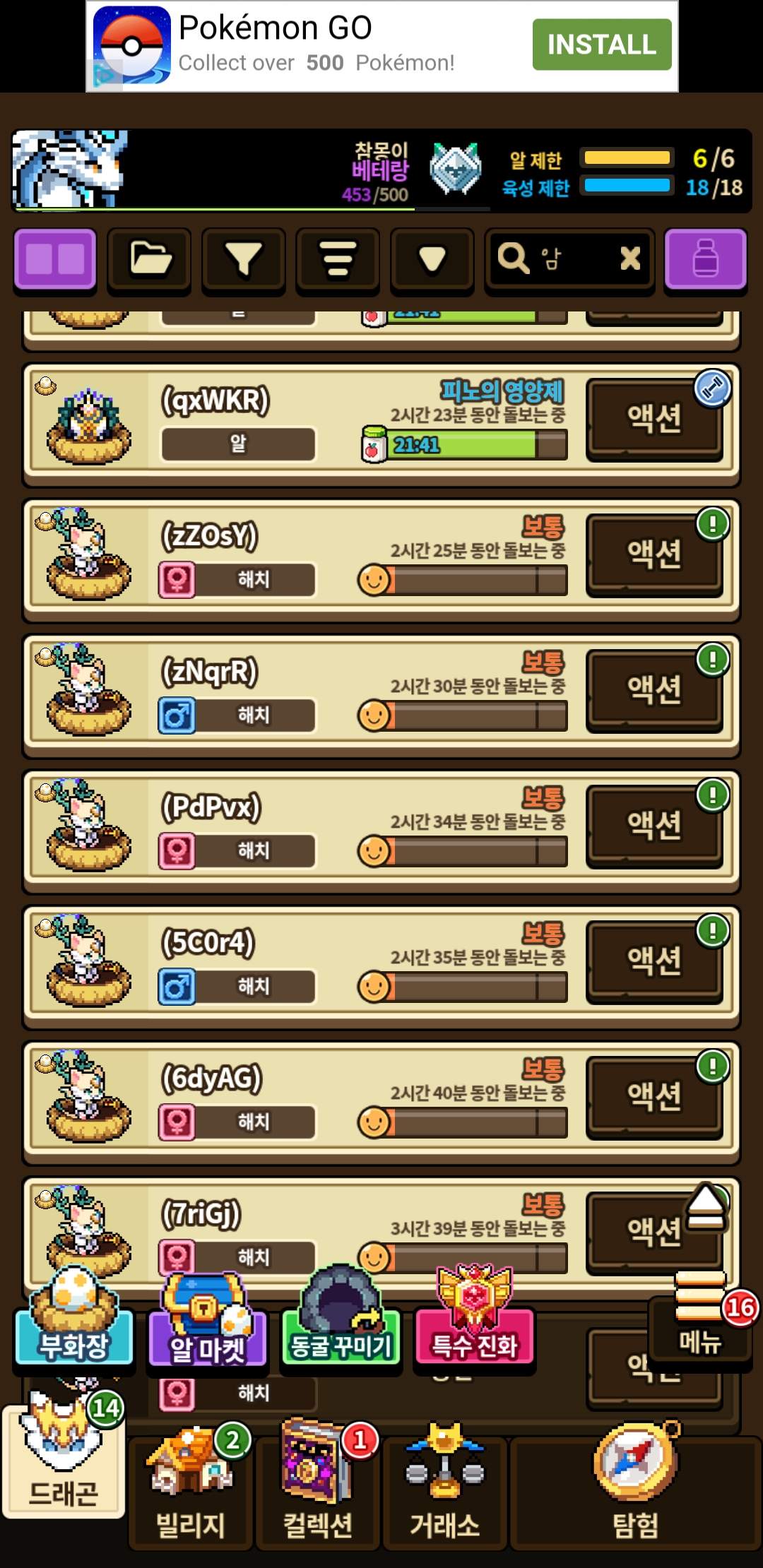Select 액션 for dragon PdPvx

point(654,826)
